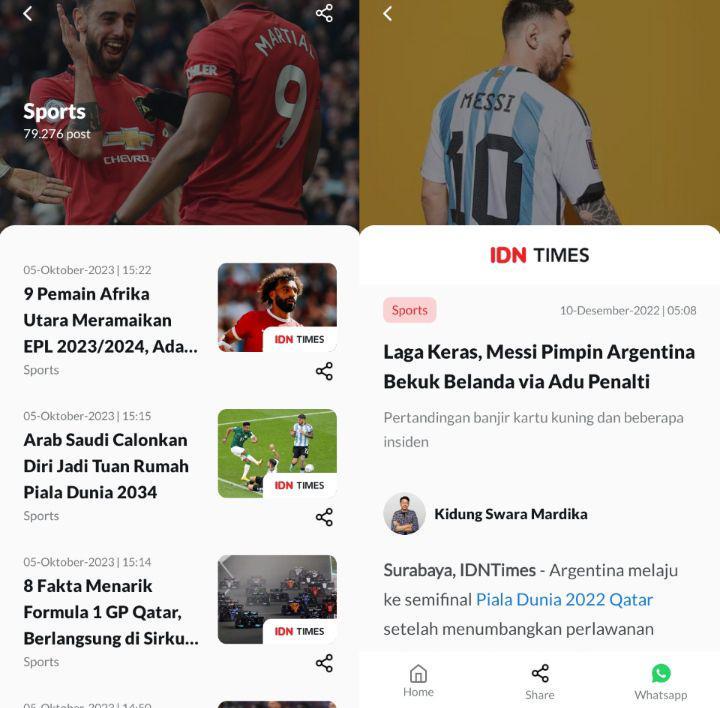Share the Arab Saudi Calonkan Diri article

click(x=324, y=517)
